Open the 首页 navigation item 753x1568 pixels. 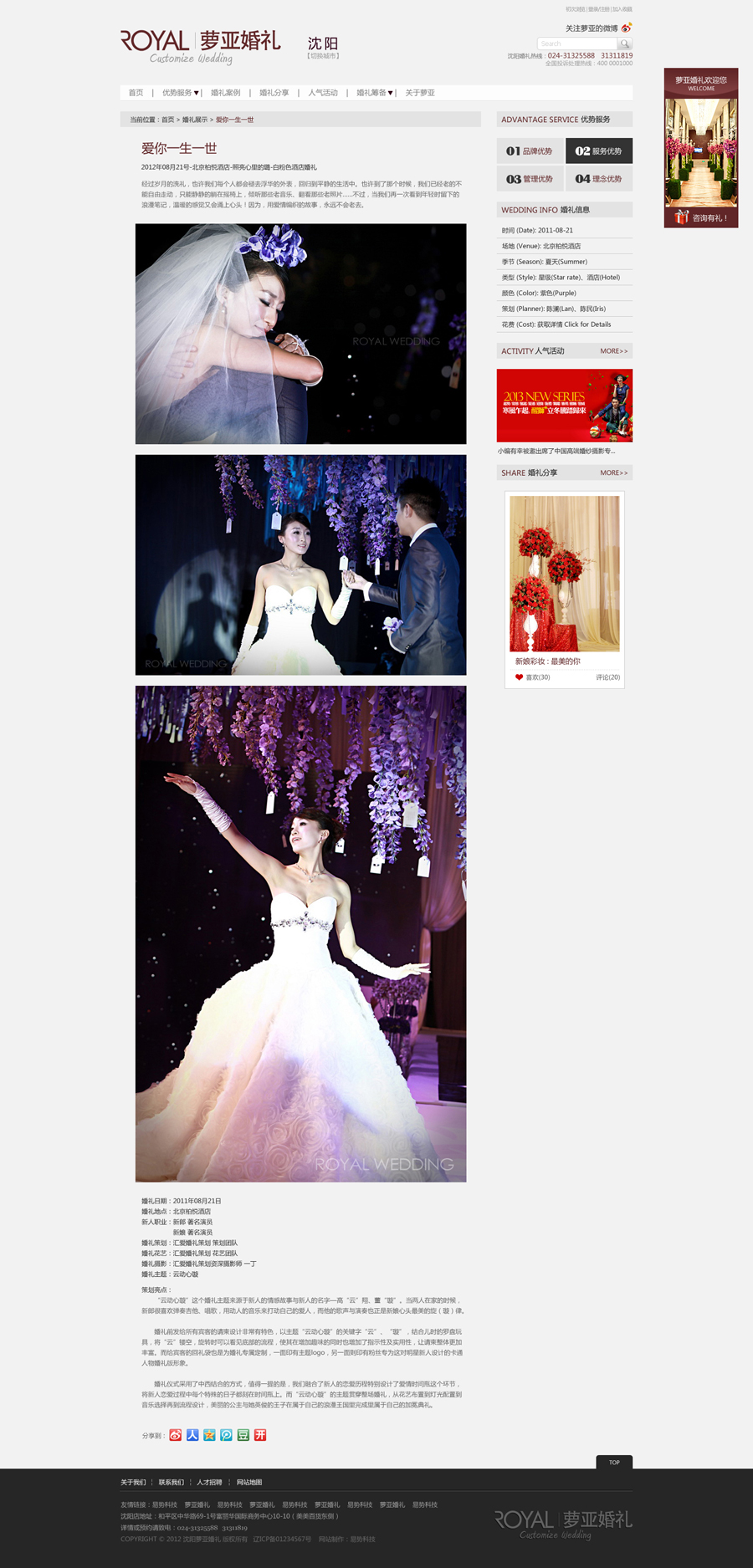136,93
